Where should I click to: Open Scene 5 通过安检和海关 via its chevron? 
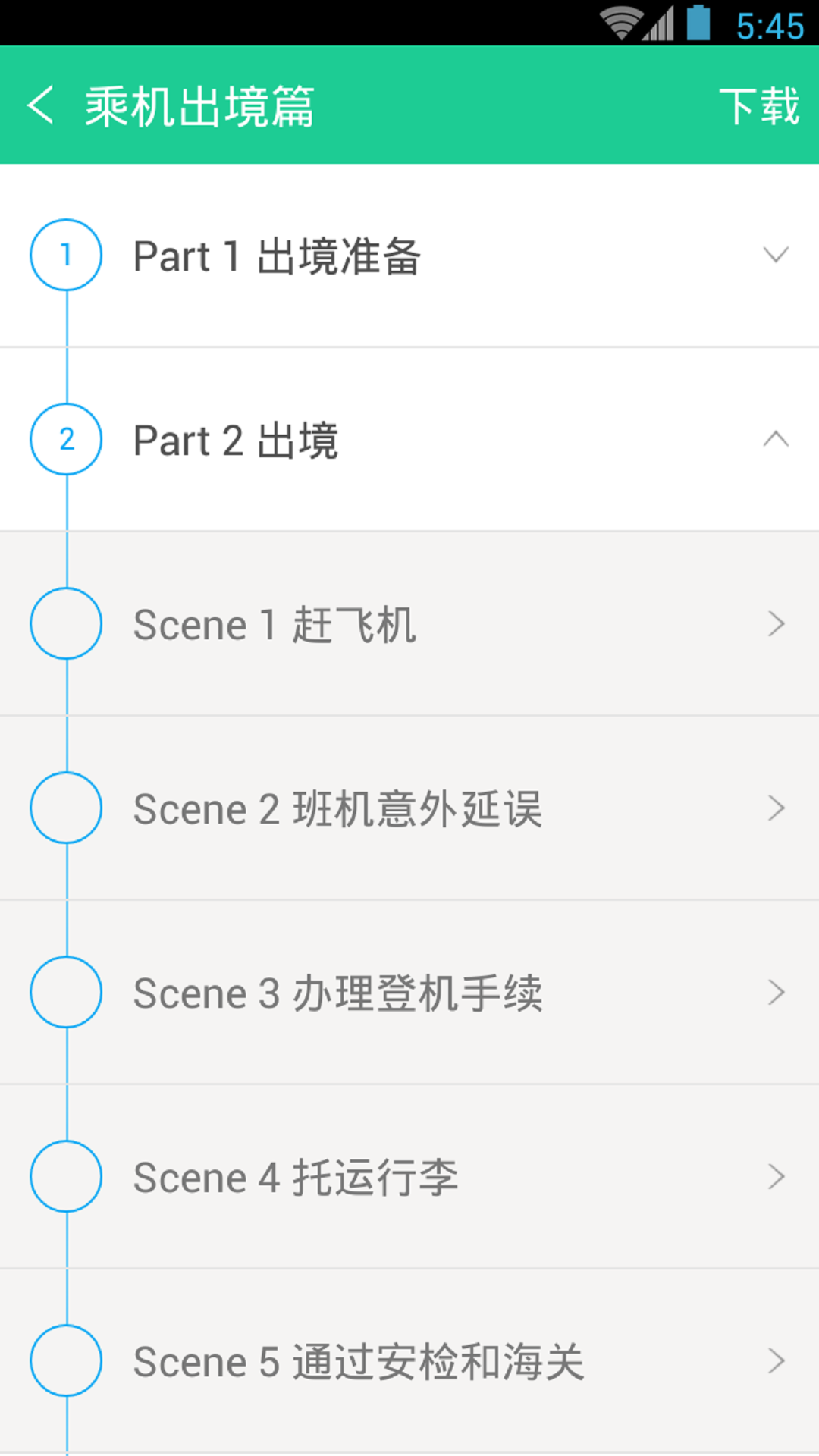coord(775,1361)
